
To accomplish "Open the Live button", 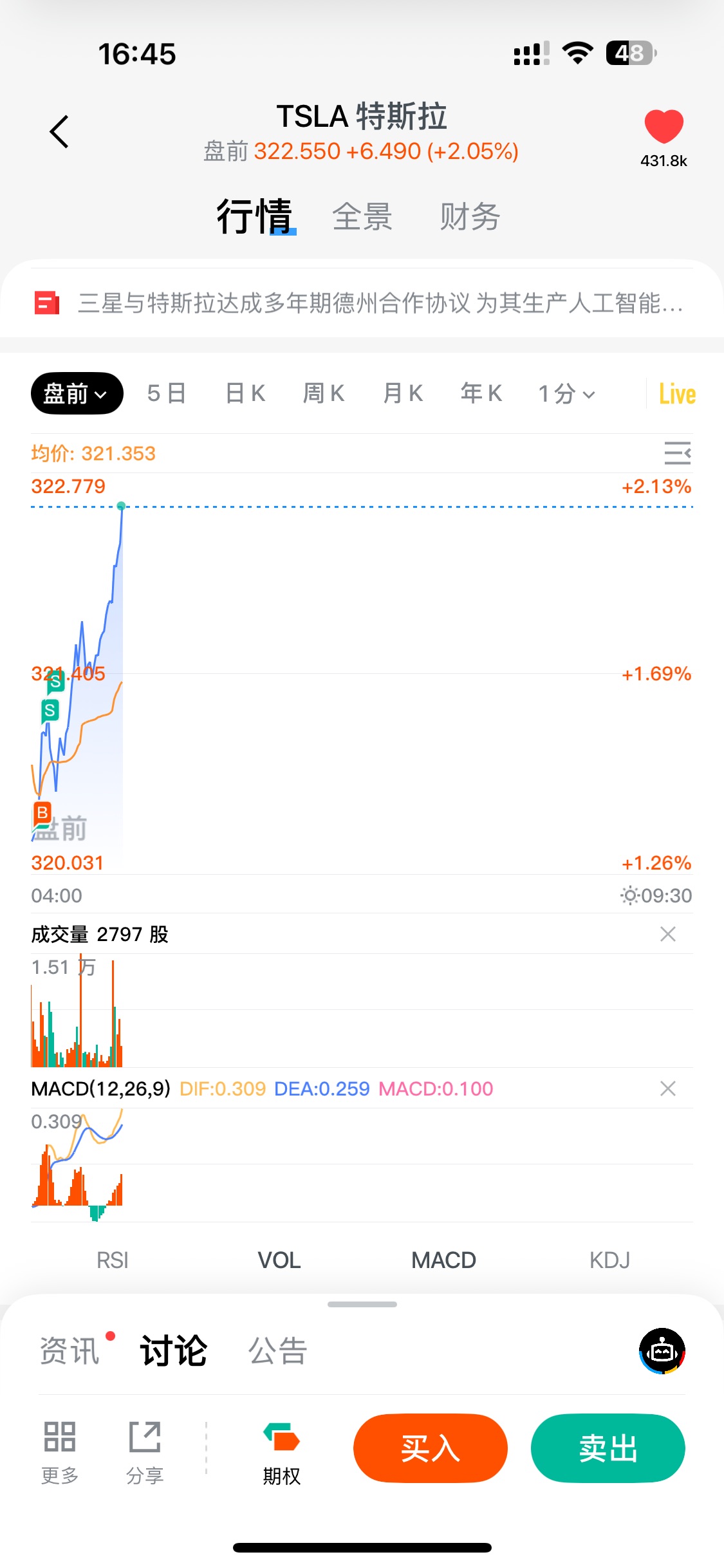I will (x=677, y=394).
